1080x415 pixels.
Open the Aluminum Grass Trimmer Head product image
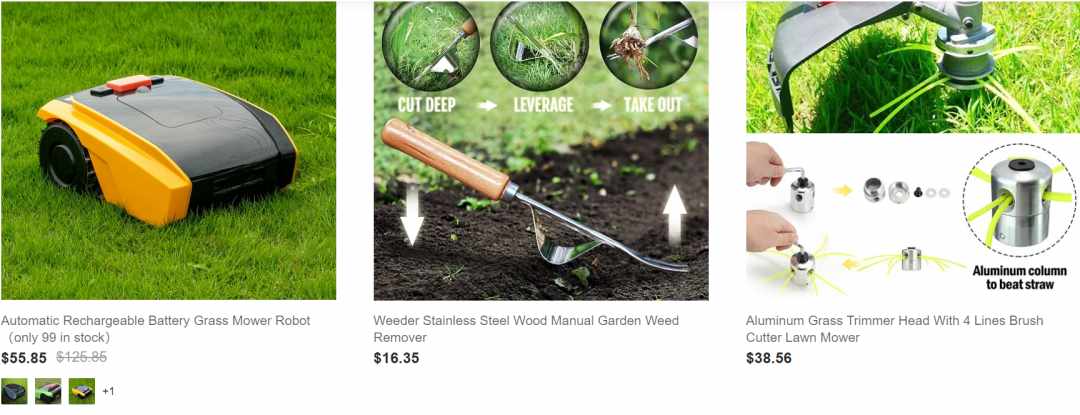[x=913, y=150]
